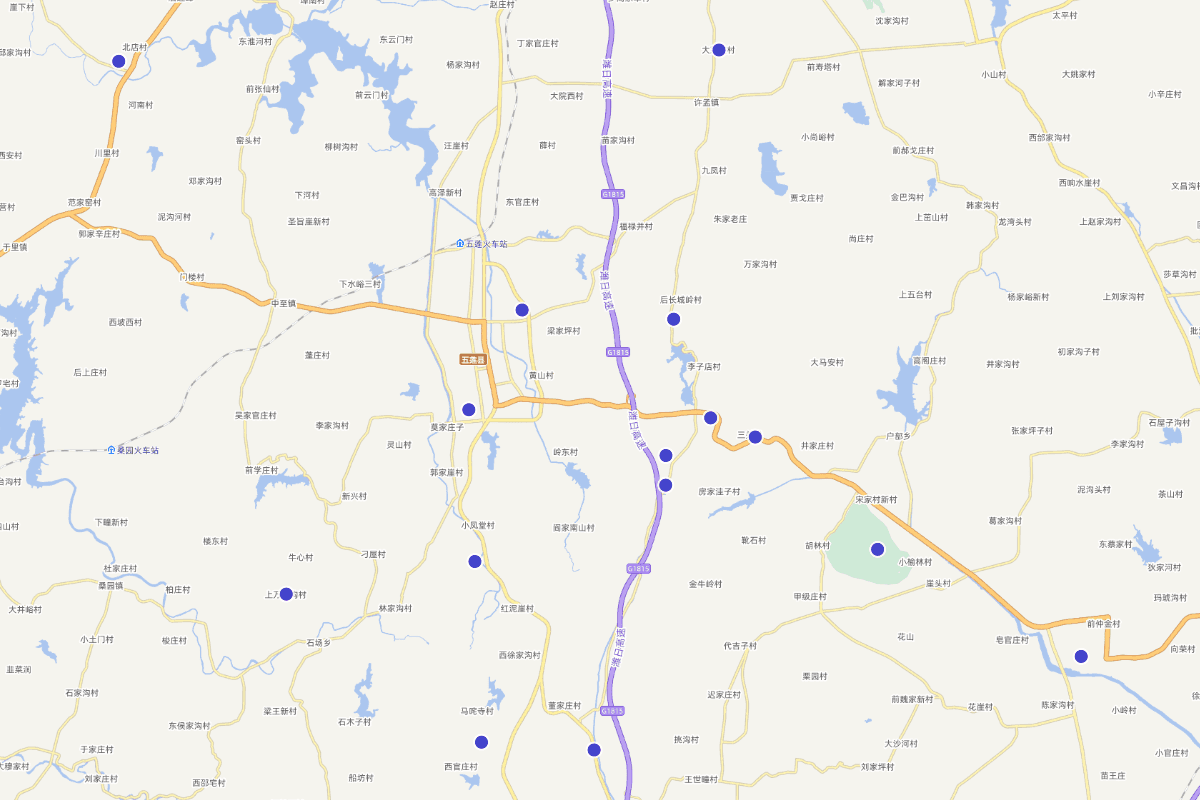Tap the marker below 前仲金村

pos(1081,656)
